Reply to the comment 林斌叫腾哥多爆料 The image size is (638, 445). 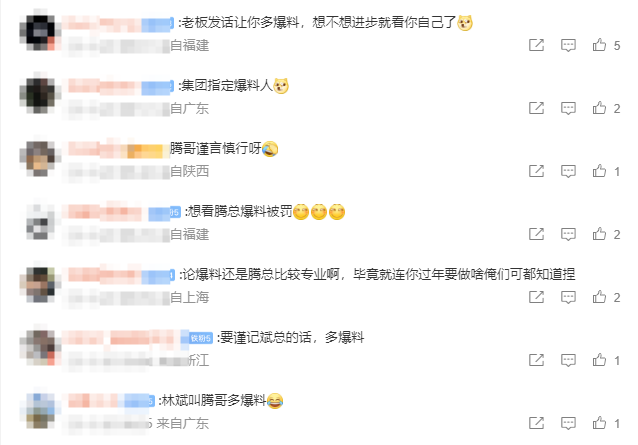[568, 423]
